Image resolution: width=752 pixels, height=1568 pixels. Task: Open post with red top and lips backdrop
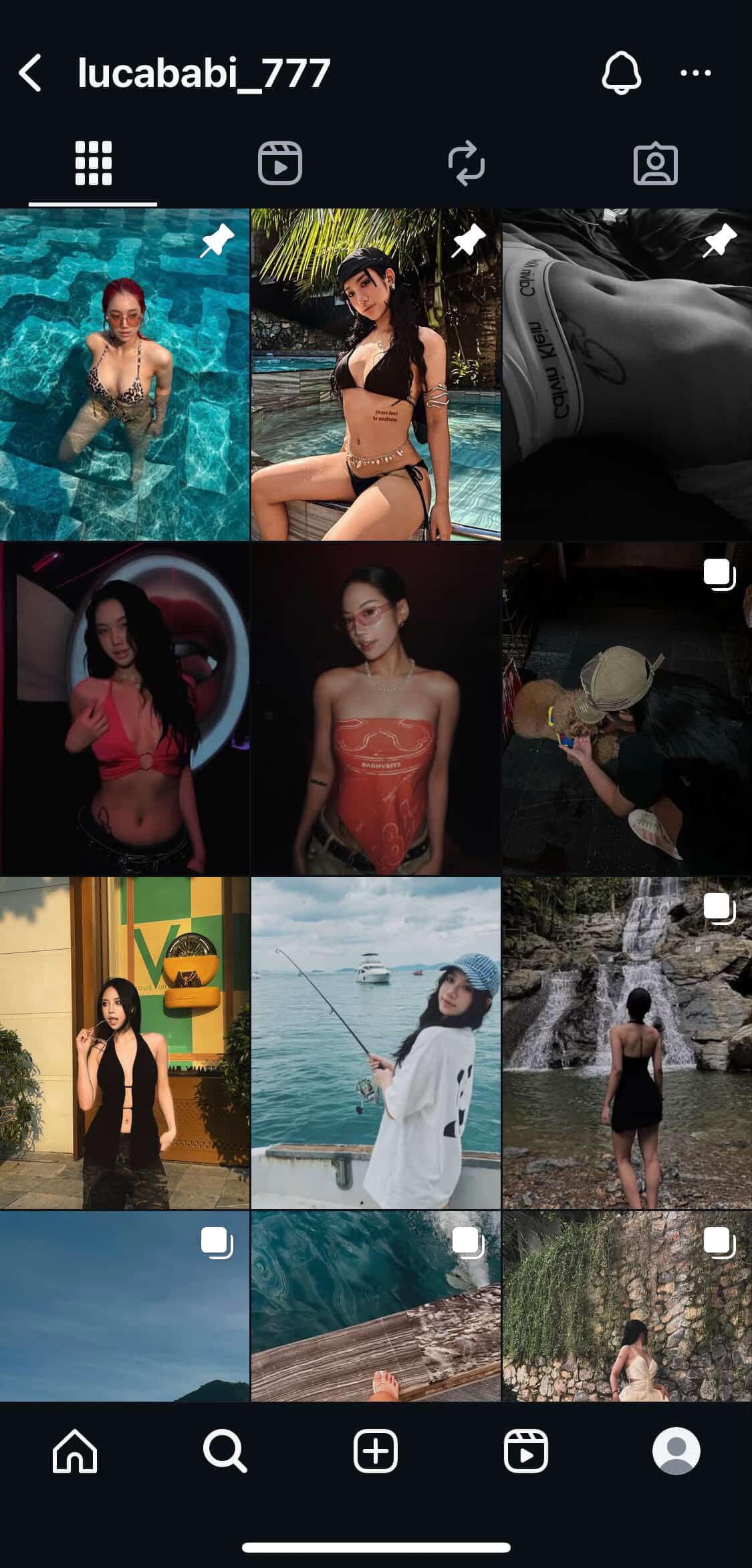(x=124, y=708)
